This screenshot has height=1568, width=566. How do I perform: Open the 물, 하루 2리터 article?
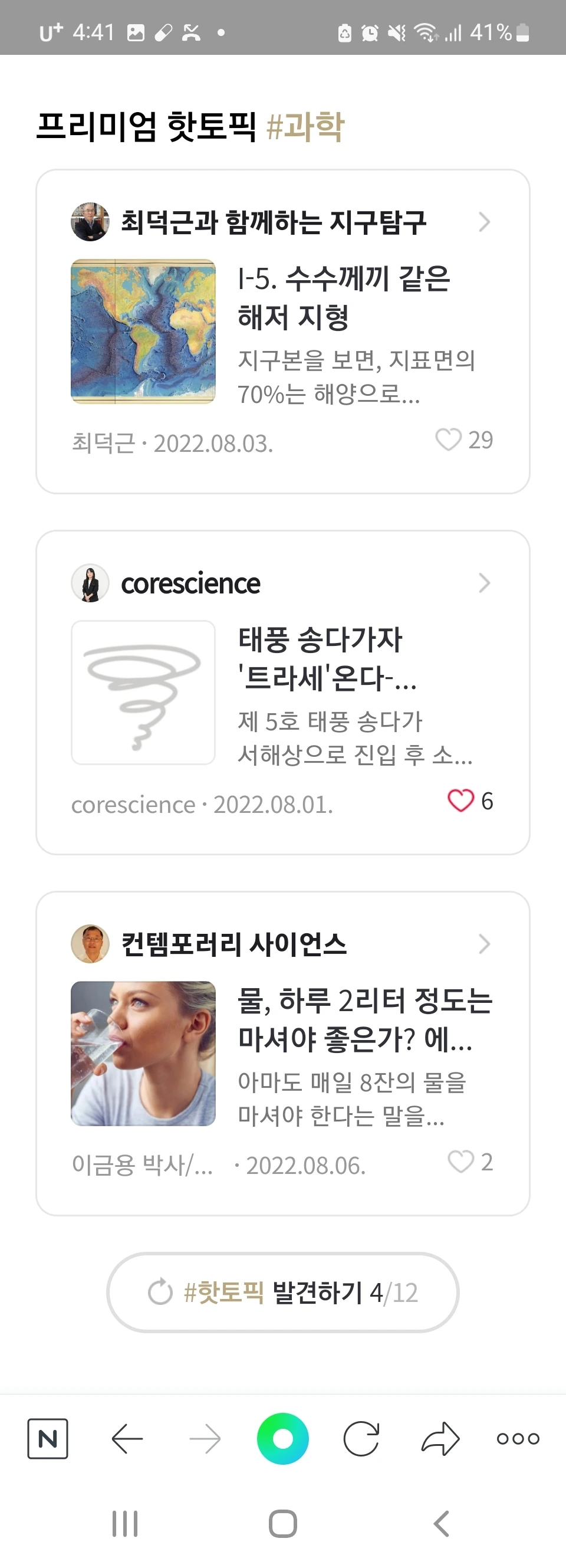[x=365, y=1019]
